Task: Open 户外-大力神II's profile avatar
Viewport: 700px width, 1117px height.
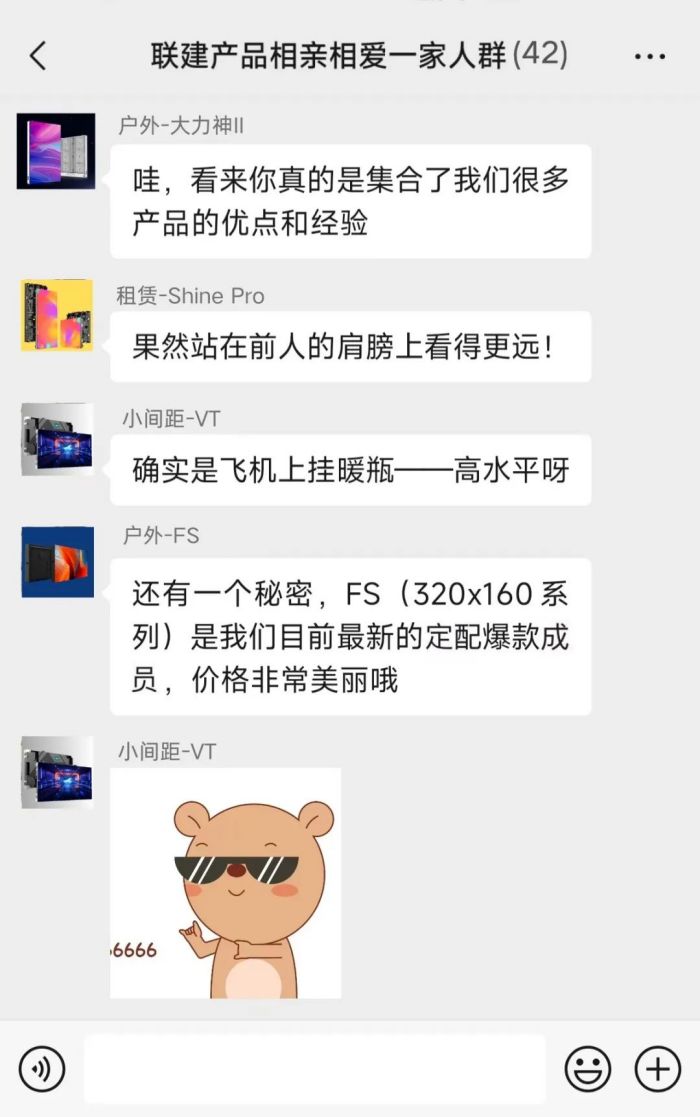Action: tap(56, 151)
